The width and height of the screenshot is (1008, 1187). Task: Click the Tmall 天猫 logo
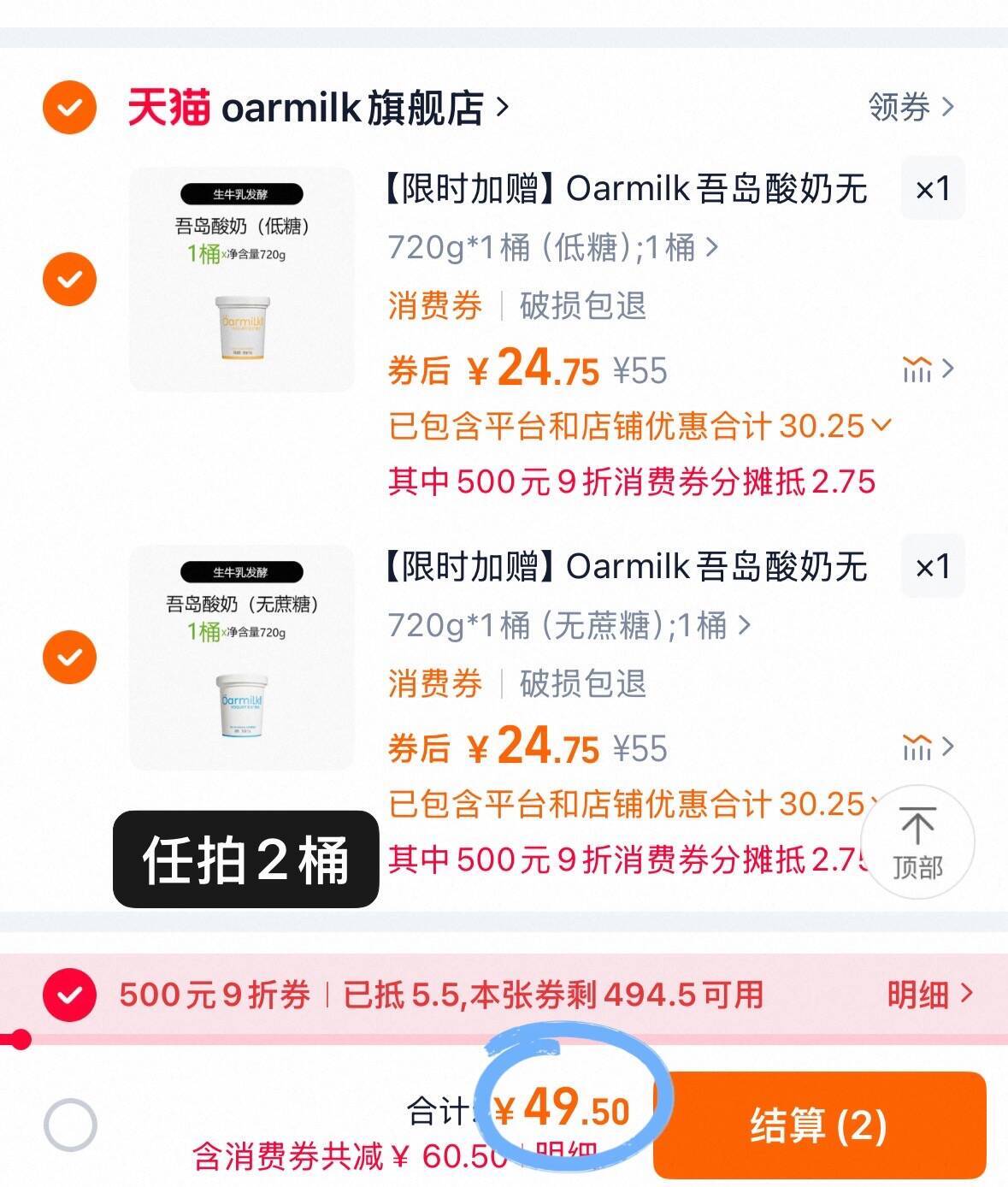coord(168,107)
